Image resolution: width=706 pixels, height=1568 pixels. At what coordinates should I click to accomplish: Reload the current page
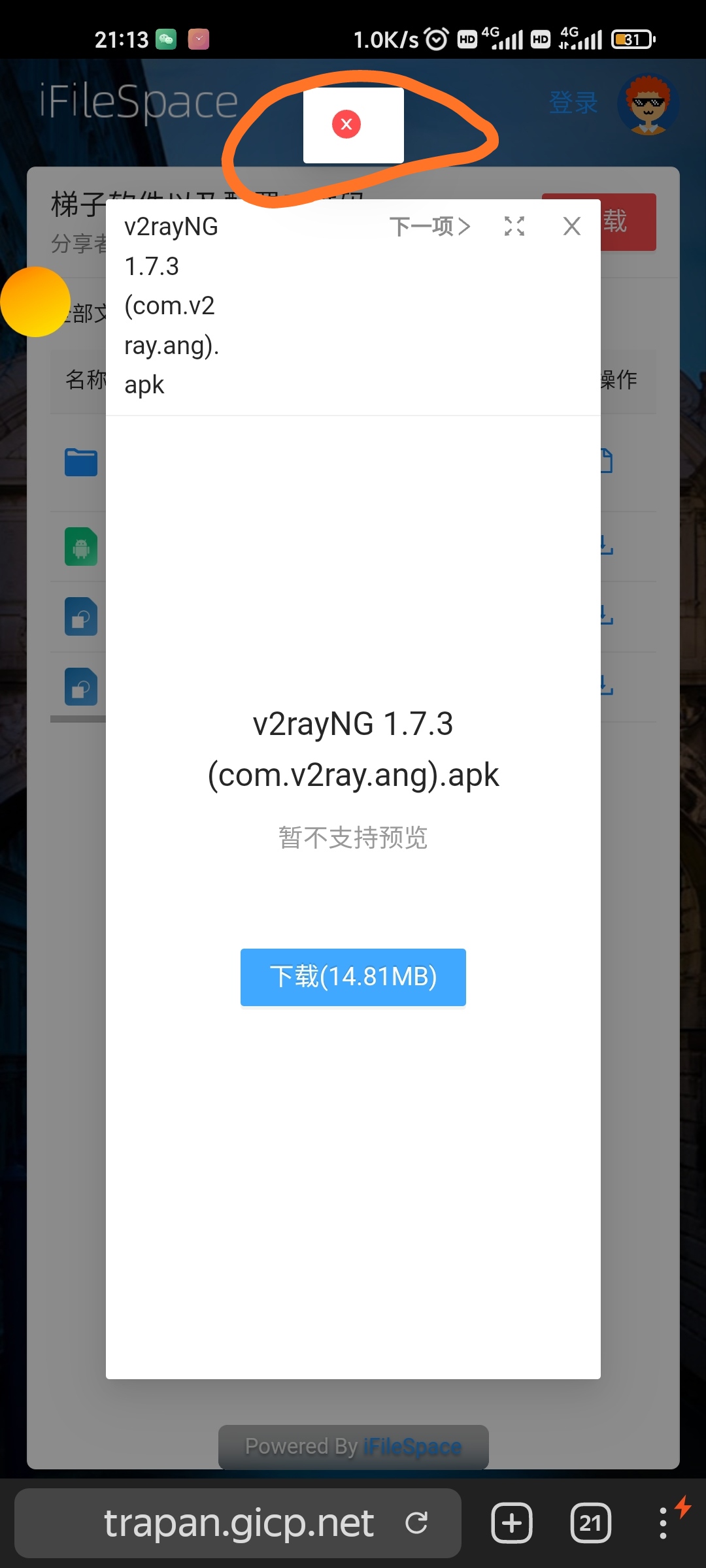416,1523
